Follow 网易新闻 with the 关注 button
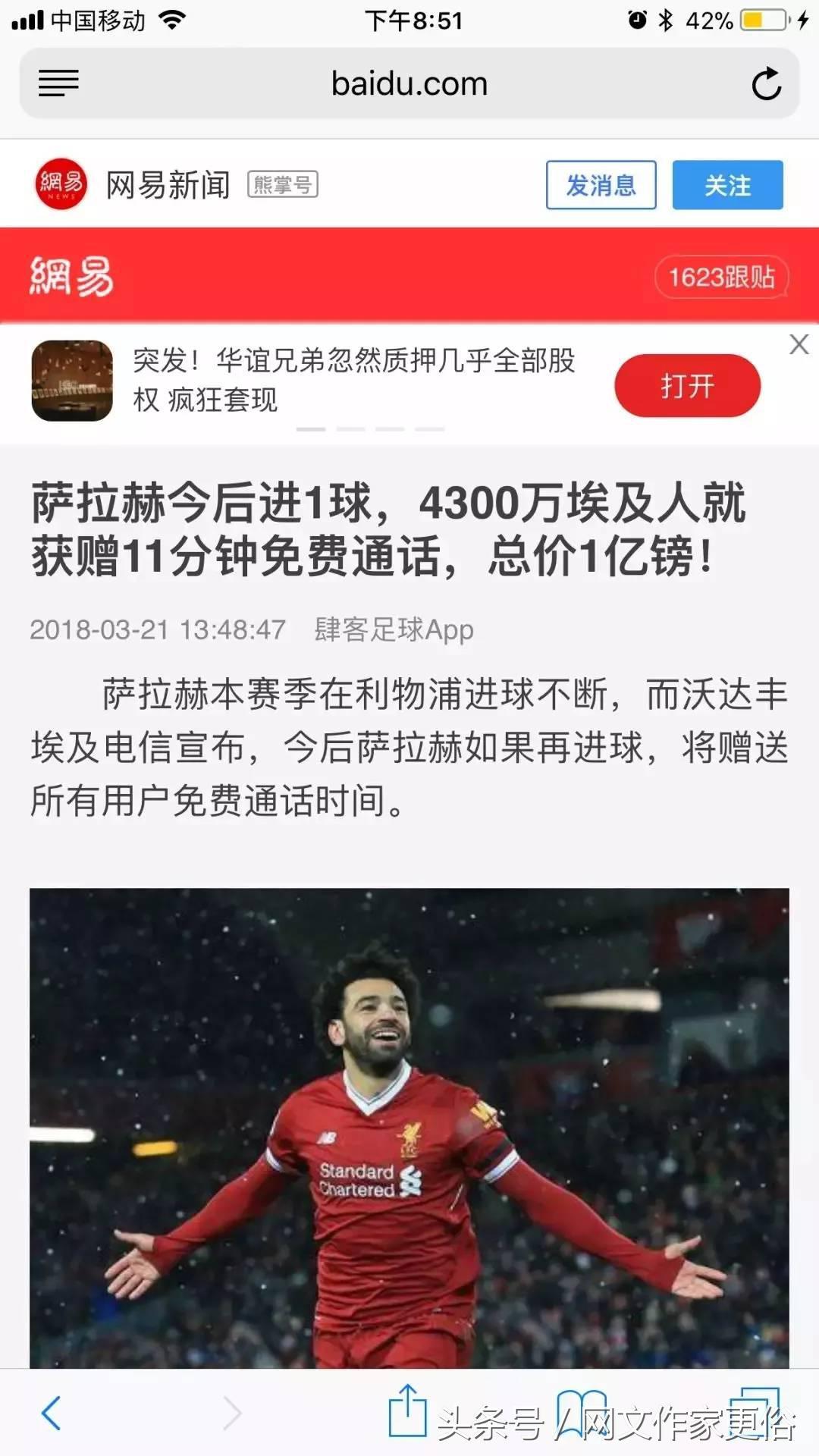The image size is (819, 1456). tap(727, 184)
